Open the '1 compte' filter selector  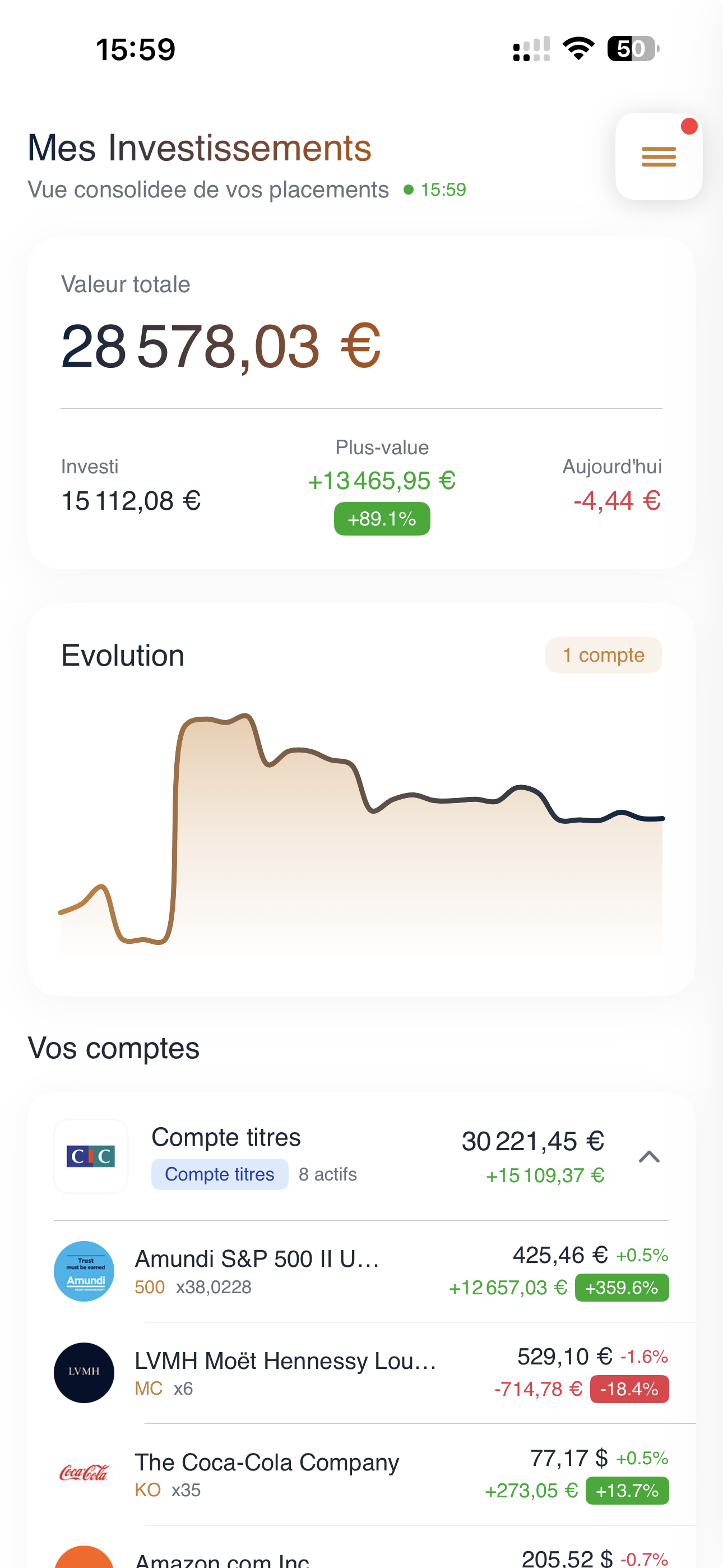click(x=603, y=655)
